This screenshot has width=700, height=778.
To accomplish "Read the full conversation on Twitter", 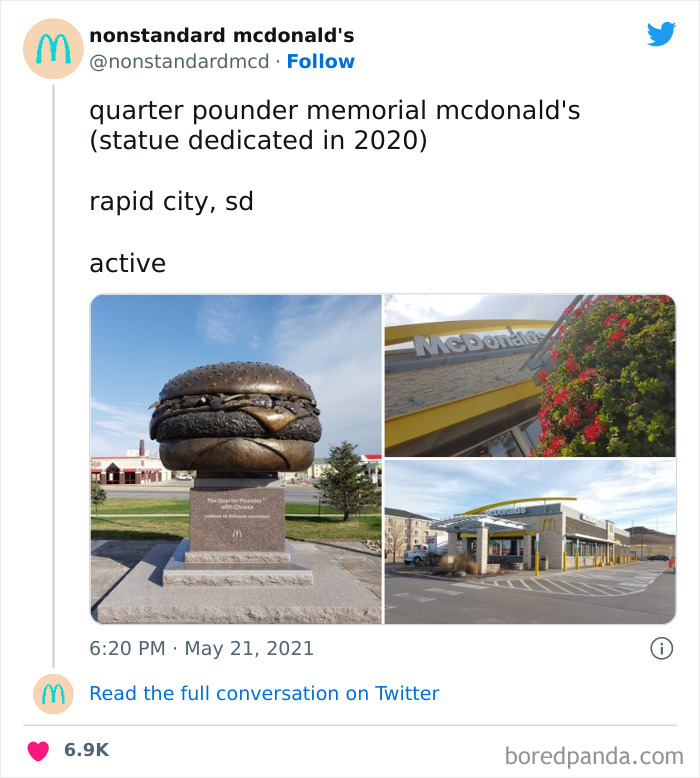I will (264, 693).
